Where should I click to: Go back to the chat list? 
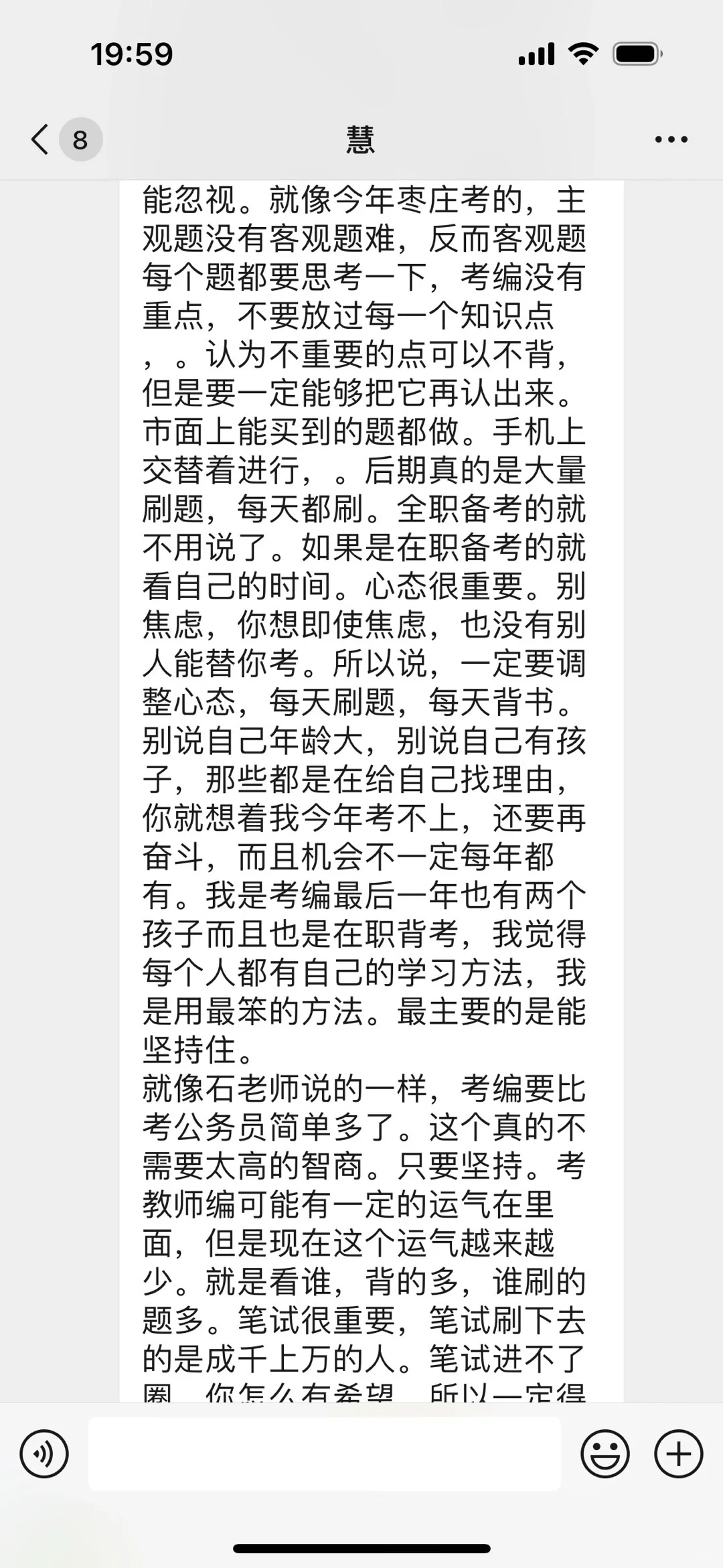[42, 139]
